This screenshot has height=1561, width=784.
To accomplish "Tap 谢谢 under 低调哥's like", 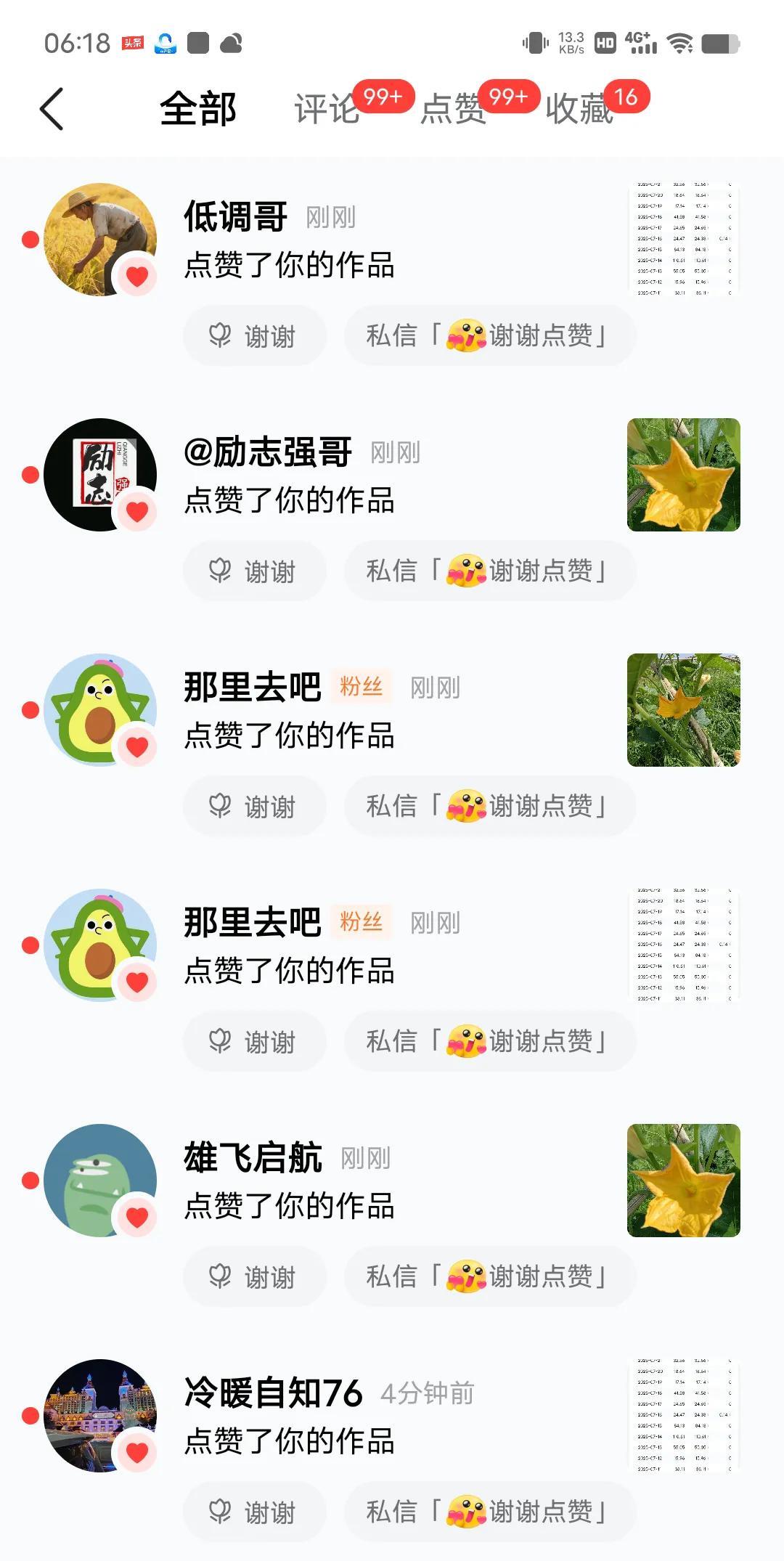I will click(254, 336).
